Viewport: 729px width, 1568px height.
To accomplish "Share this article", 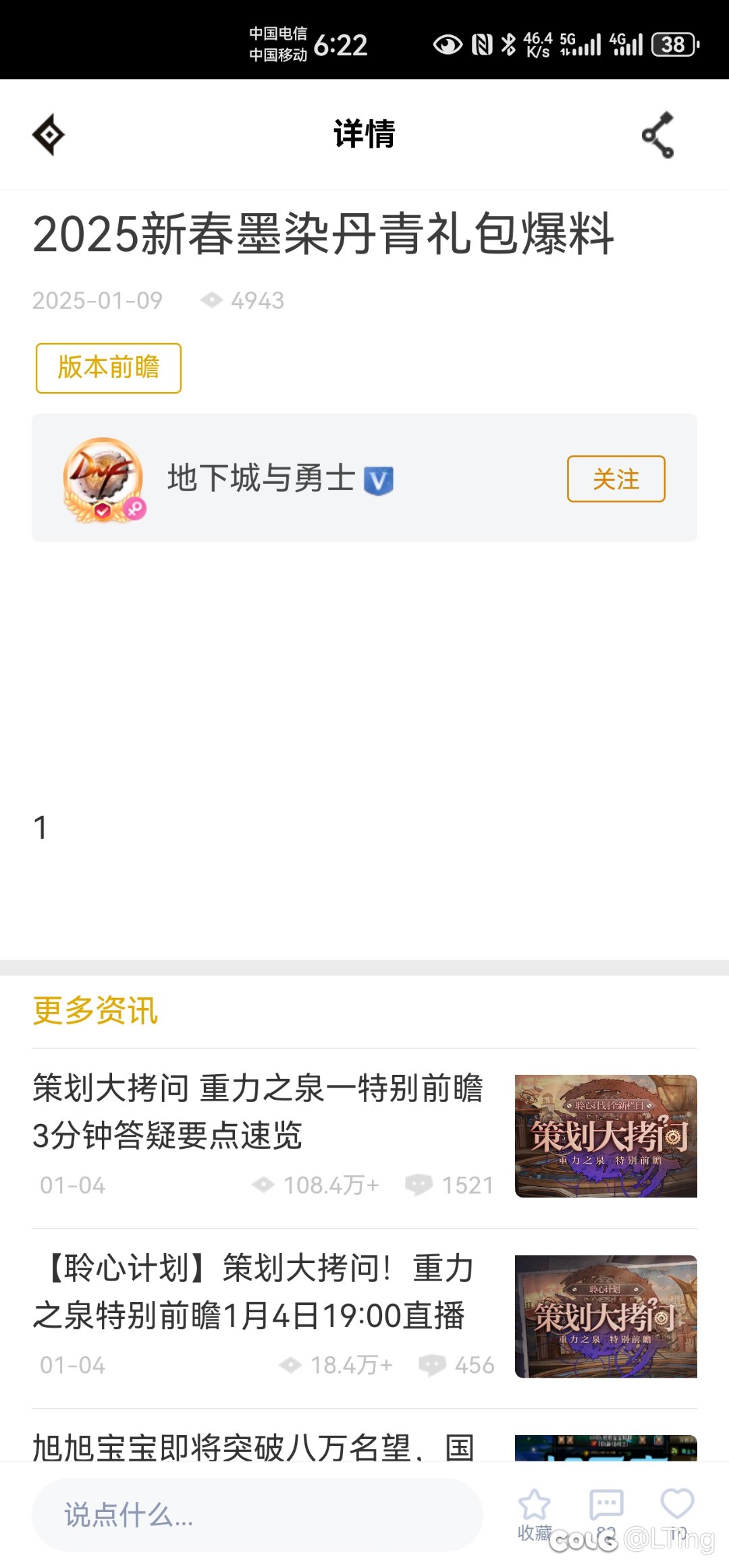I will pyautogui.click(x=658, y=134).
